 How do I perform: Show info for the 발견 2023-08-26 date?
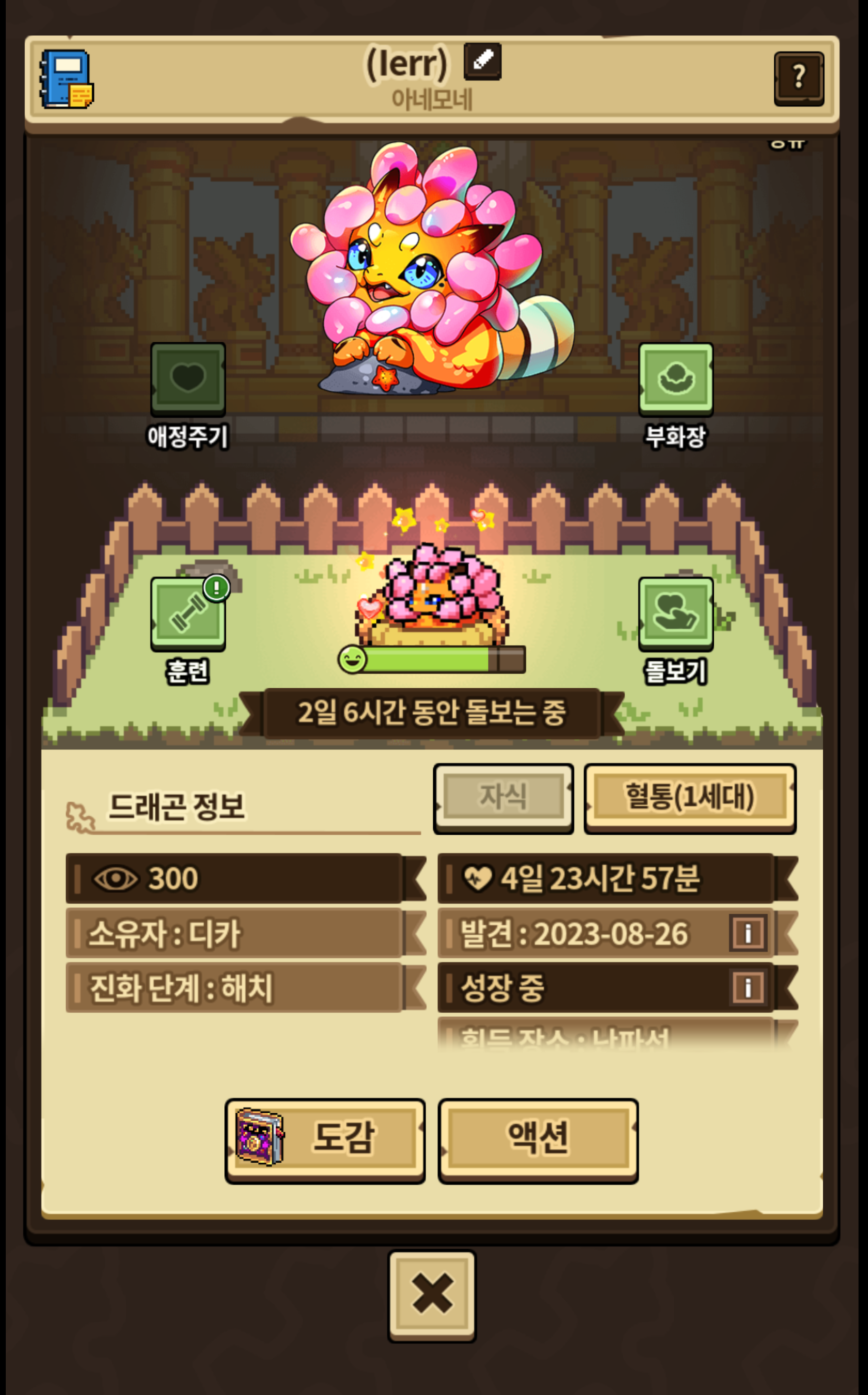pos(747,933)
